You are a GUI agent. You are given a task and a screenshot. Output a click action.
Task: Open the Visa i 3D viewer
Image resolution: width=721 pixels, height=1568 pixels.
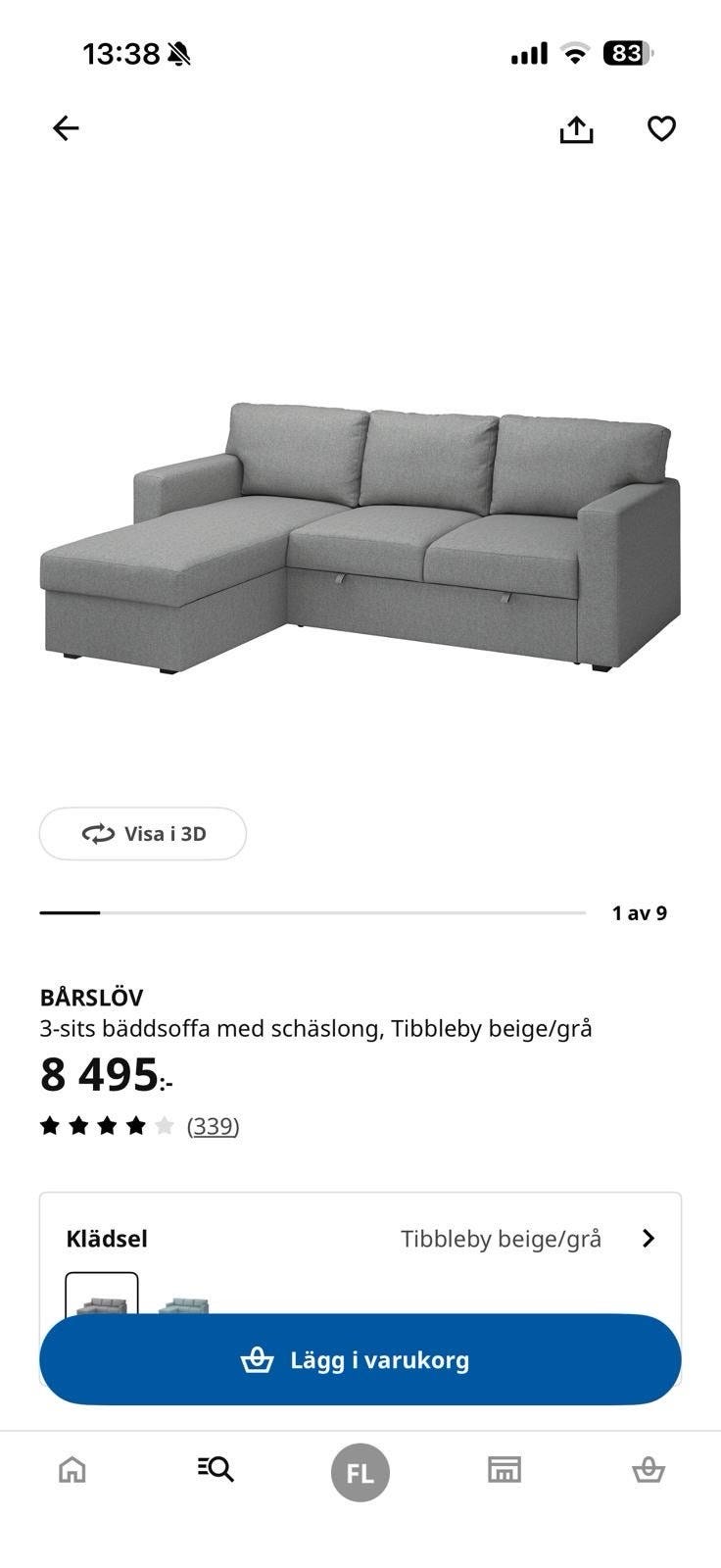pyautogui.click(x=143, y=833)
